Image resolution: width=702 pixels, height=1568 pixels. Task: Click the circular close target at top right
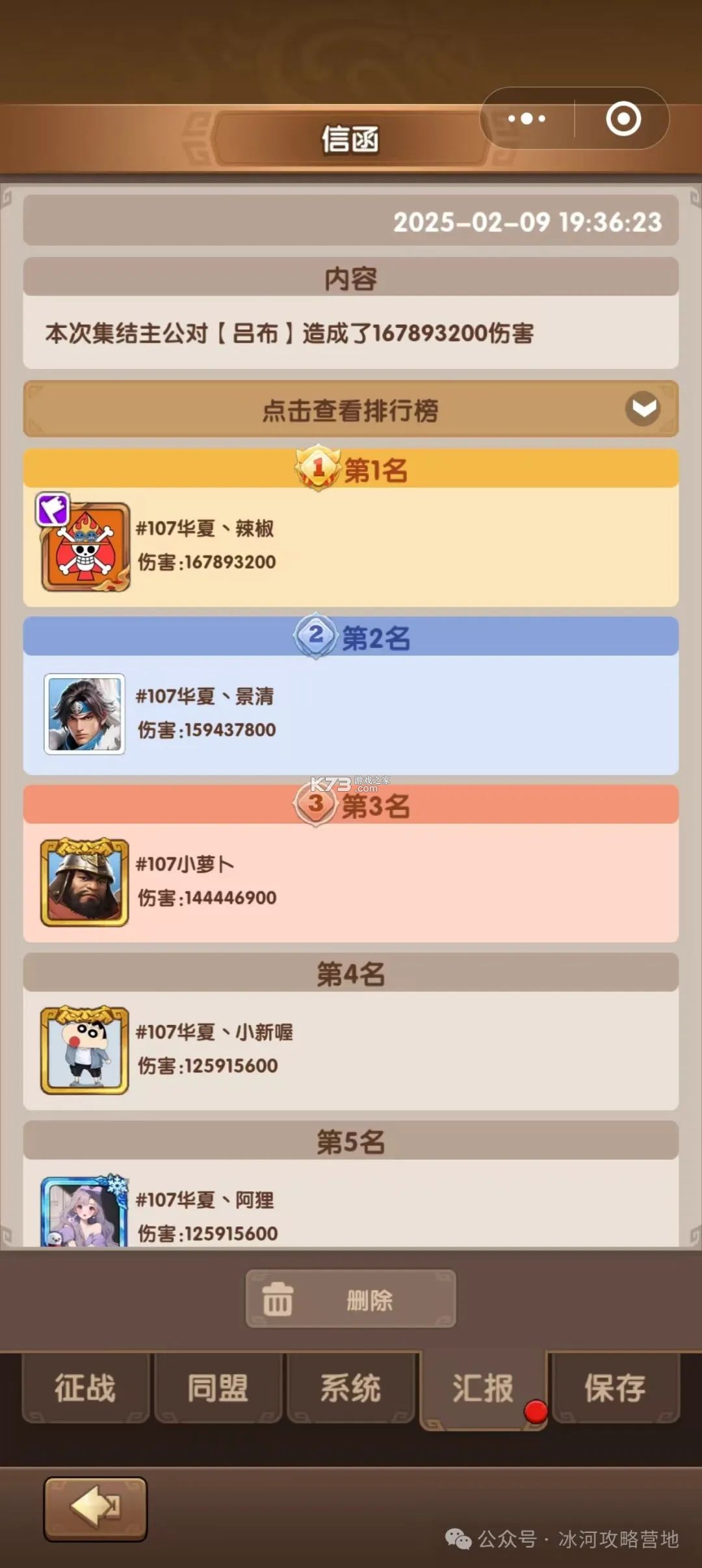(x=623, y=119)
